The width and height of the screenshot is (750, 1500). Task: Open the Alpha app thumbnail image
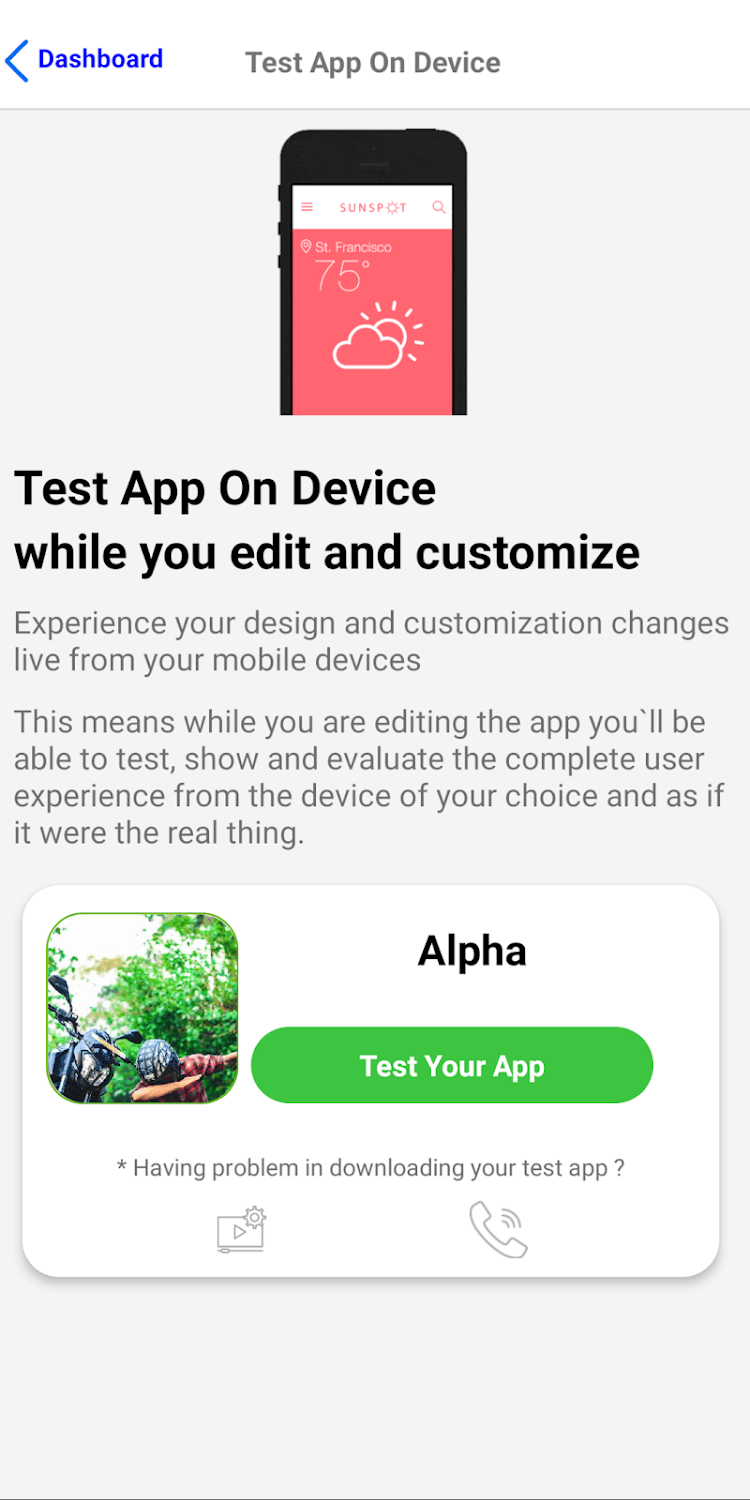142,1008
